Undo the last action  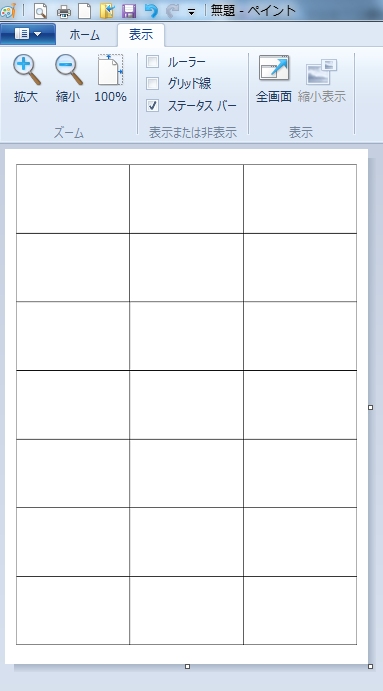[x=151, y=11]
